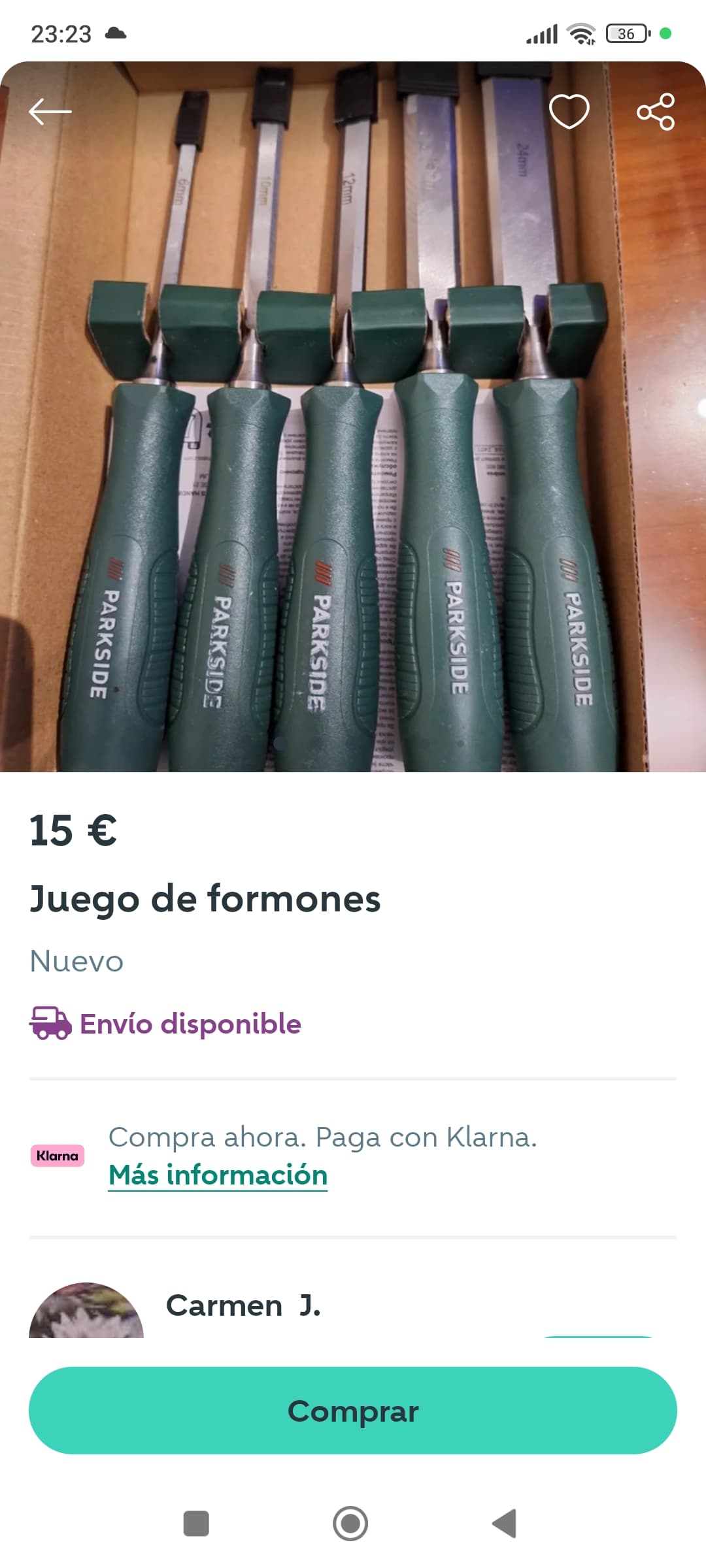Open Klarna's Más información link
The height and width of the screenshot is (1568, 706).
coord(218,1175)
